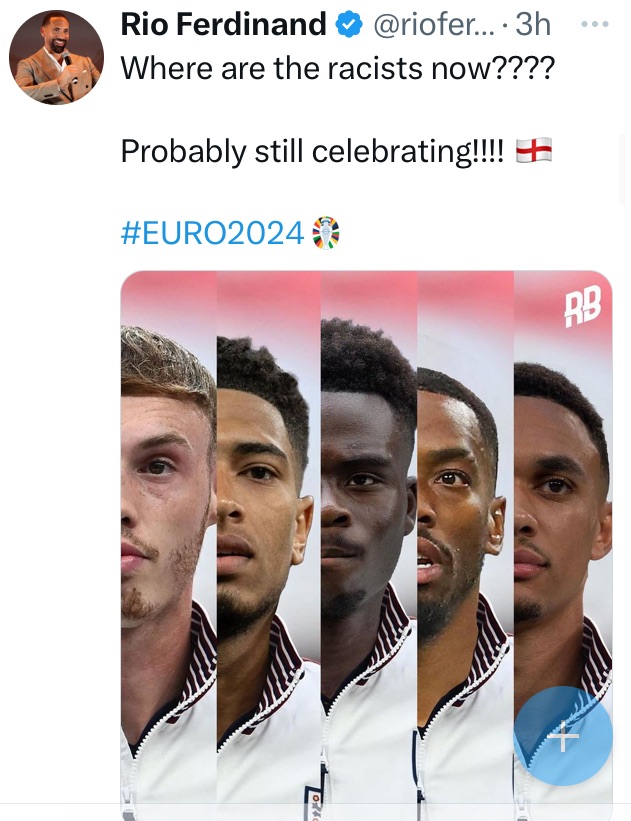Open the tweet author's display name

click(222, 26)
